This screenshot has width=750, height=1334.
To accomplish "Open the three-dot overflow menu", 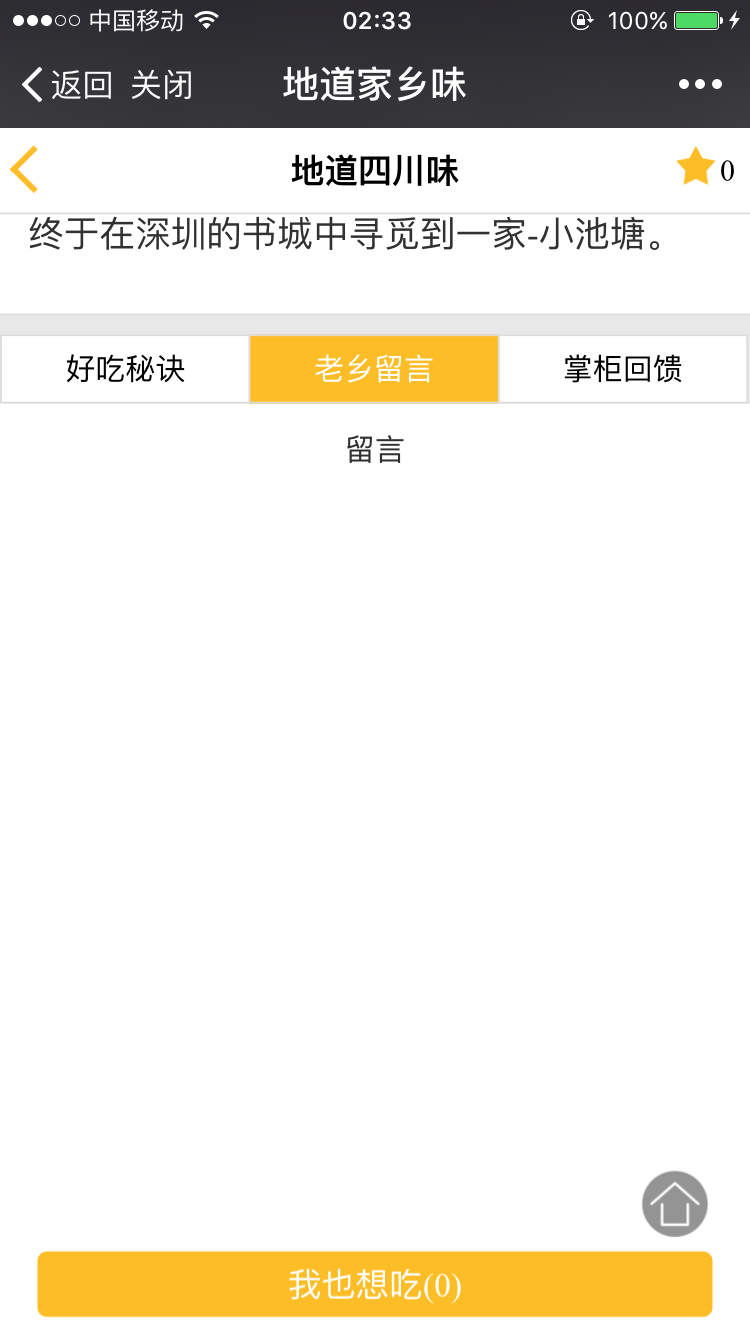I will click(x=700, y=85).
